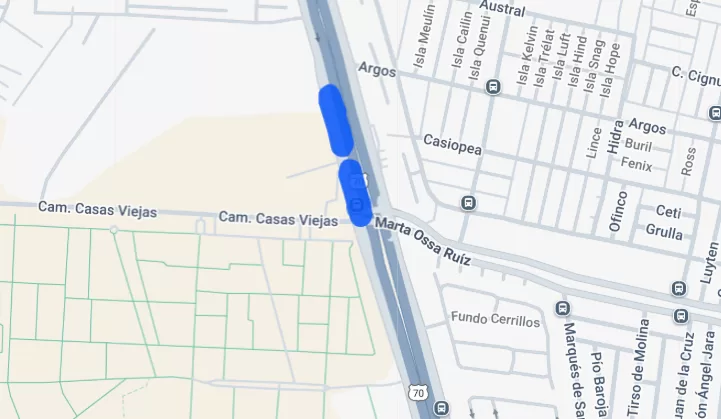Select the upper blue highlighted road segment
The width and height of the screenshot is (721, 419).
[x=334, y=119]
